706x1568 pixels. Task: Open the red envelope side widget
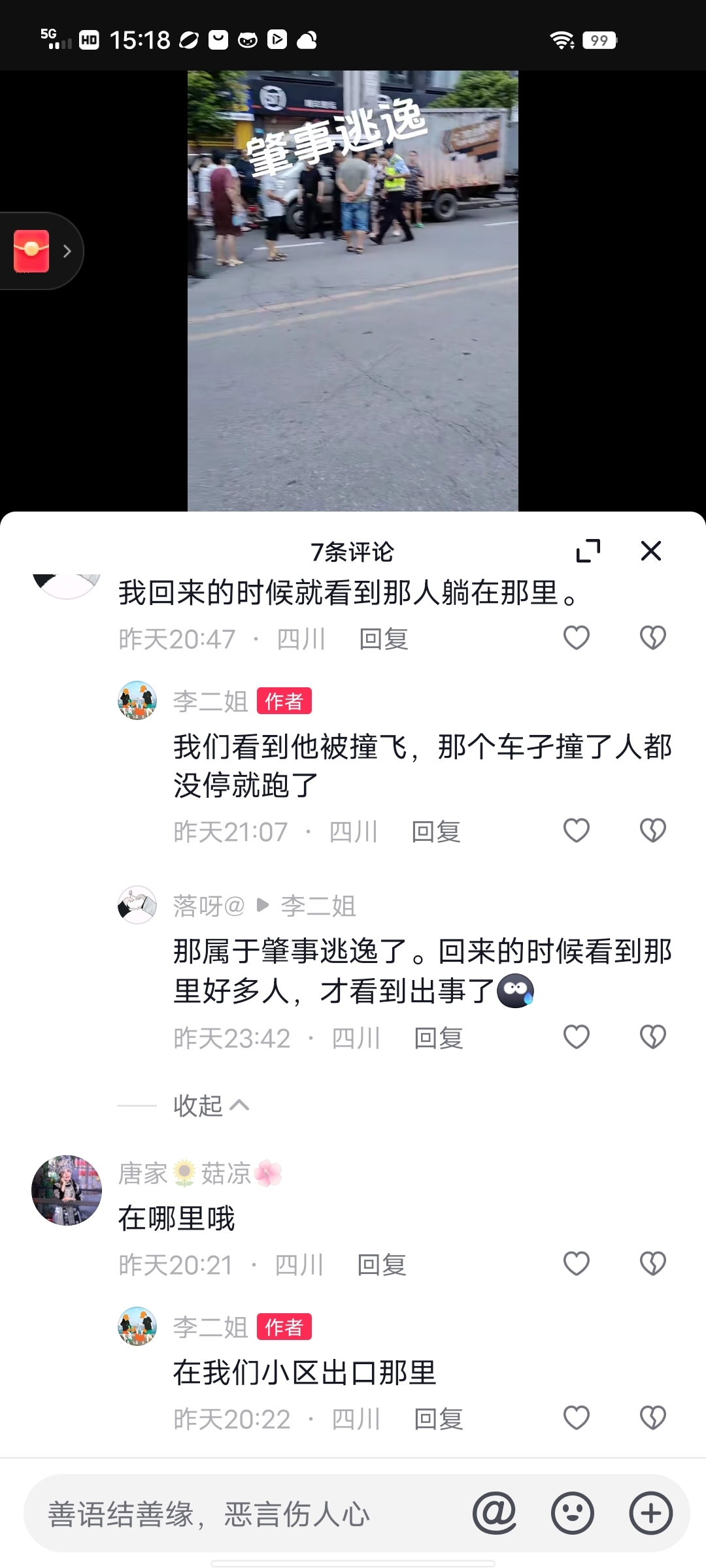33,251
